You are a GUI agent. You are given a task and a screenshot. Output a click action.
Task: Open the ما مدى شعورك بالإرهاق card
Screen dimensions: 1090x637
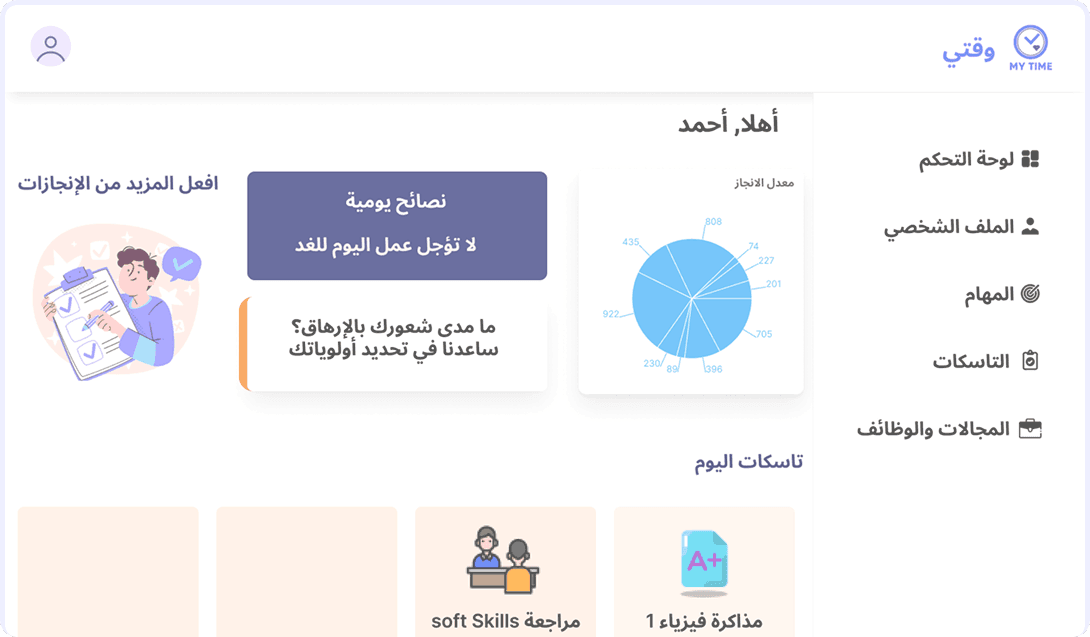(x=394, y=340)
